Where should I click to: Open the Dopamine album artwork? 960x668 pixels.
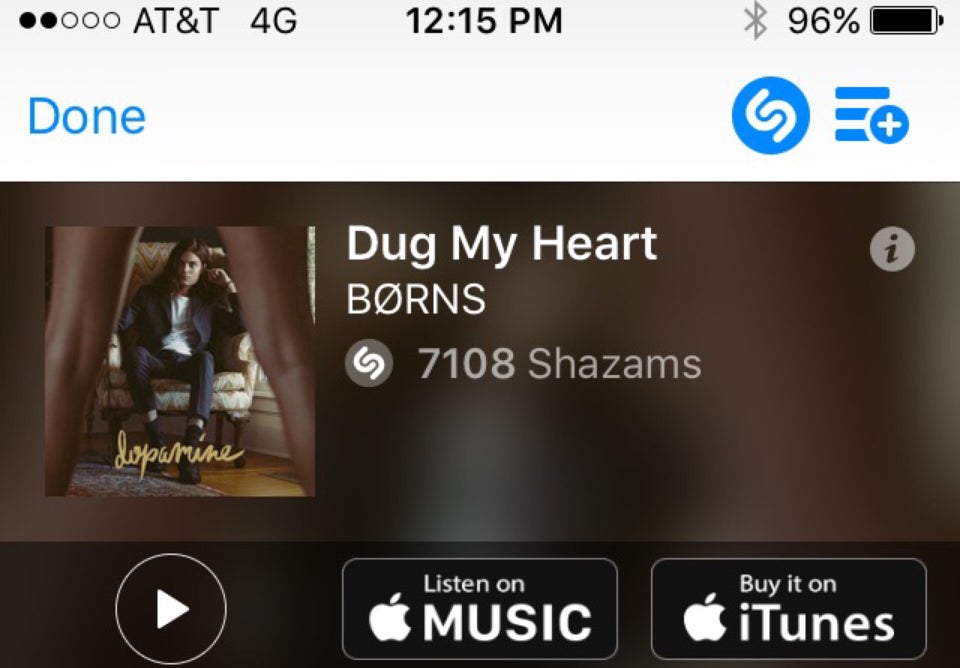pyautogui.click(x=180, y=361)
